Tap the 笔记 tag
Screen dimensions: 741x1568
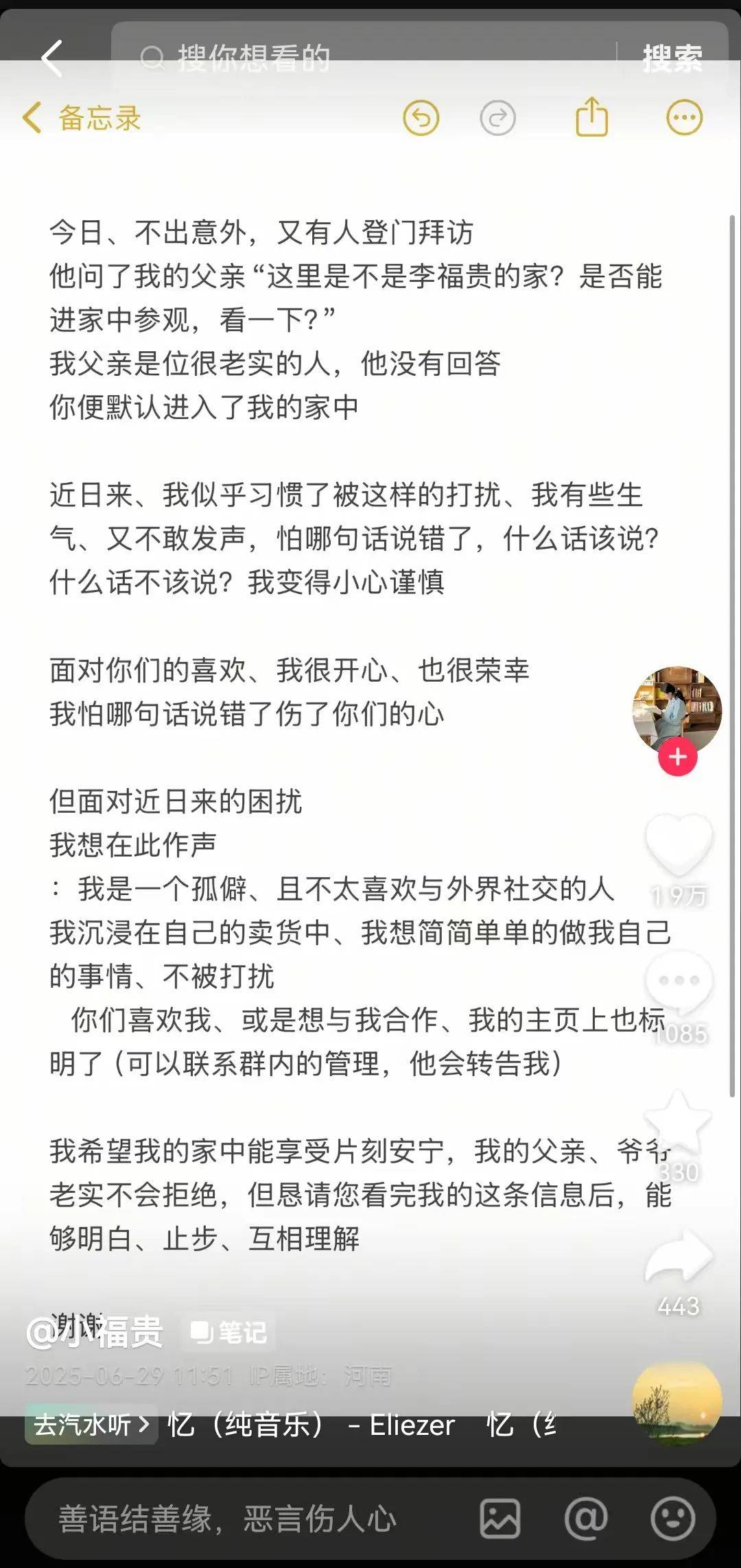[x=228, y=1332]
